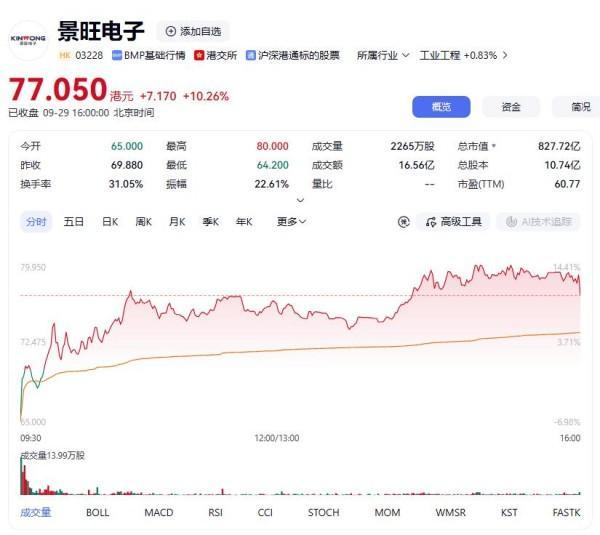Open 高级工具 advanced tools
600x535 pixels.
click(453, 222)
